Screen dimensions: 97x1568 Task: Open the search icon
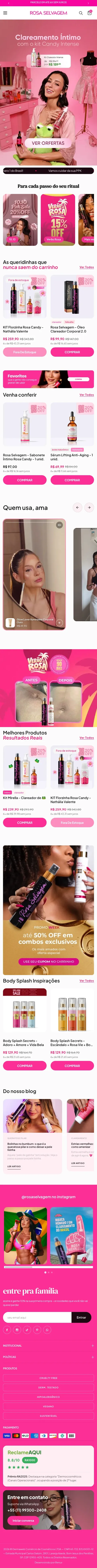[81, 13]
